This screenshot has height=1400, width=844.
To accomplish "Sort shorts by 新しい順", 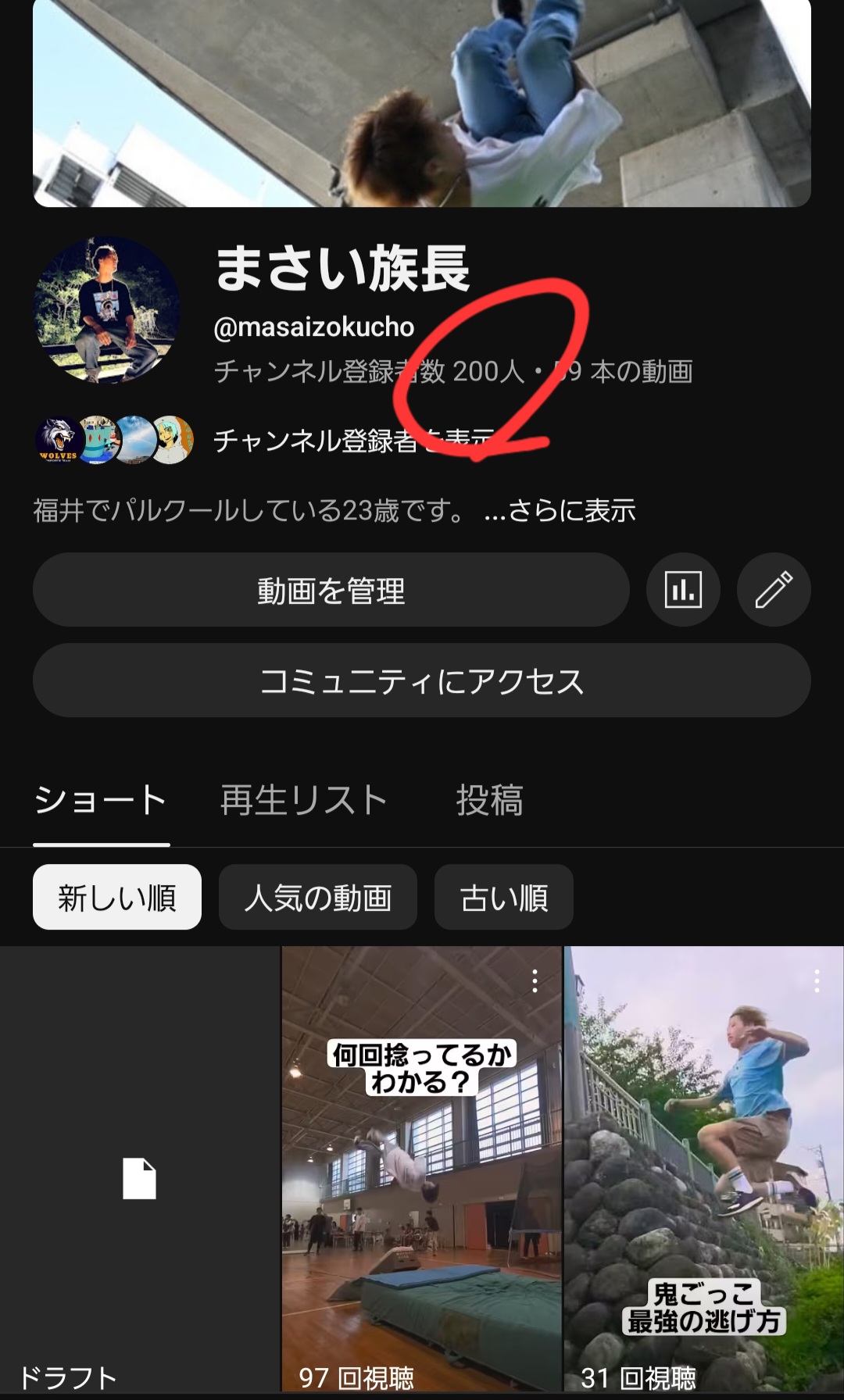I will tap(117, 898).
